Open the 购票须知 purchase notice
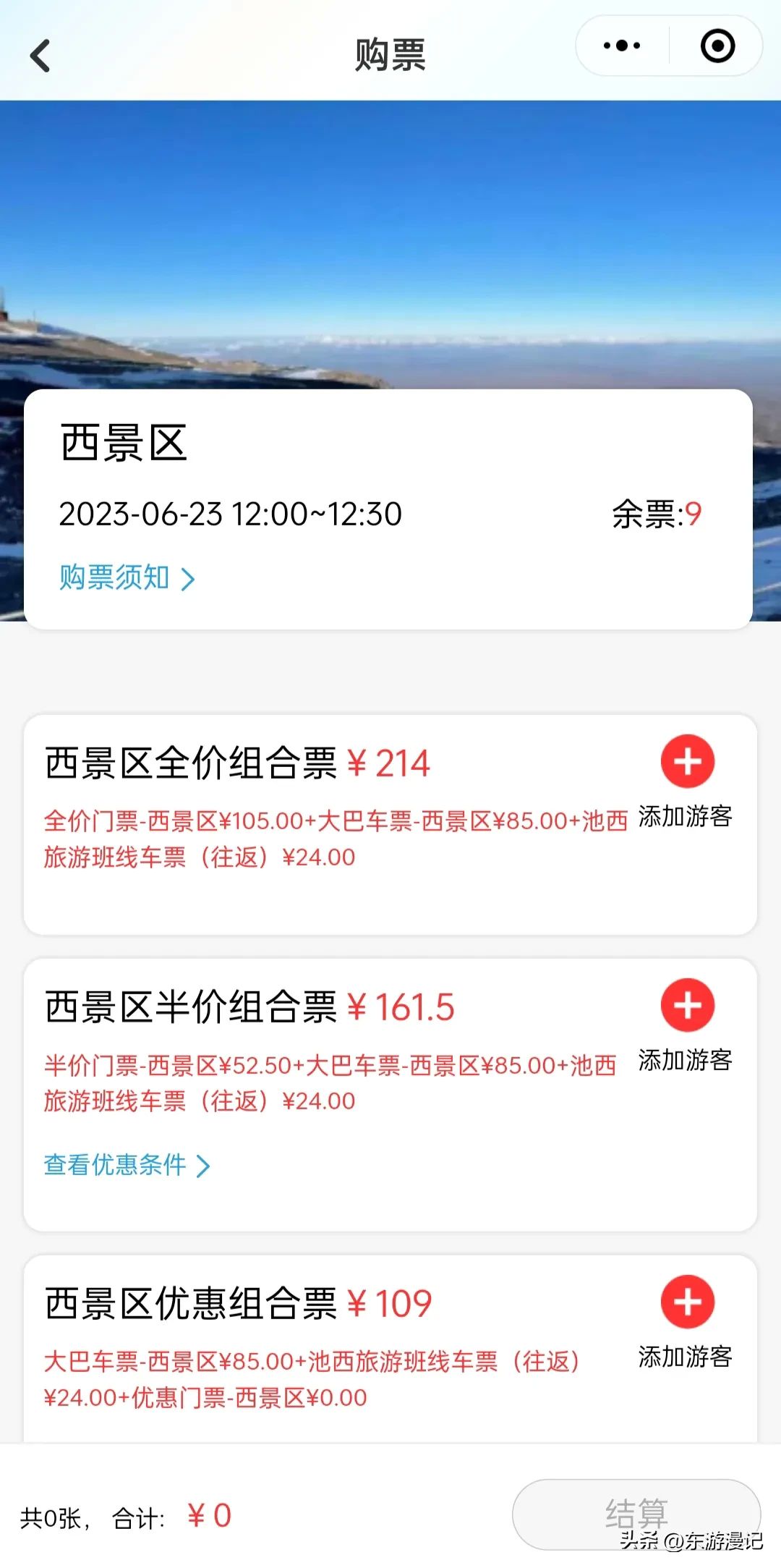Screen dimensions: 781x1568 click(127, 578)
